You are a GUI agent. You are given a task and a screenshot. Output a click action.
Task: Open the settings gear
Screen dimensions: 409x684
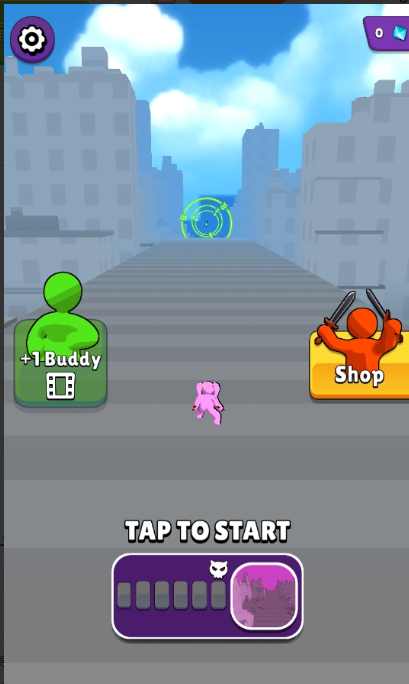pyautogui.click(x=32, y=39)
